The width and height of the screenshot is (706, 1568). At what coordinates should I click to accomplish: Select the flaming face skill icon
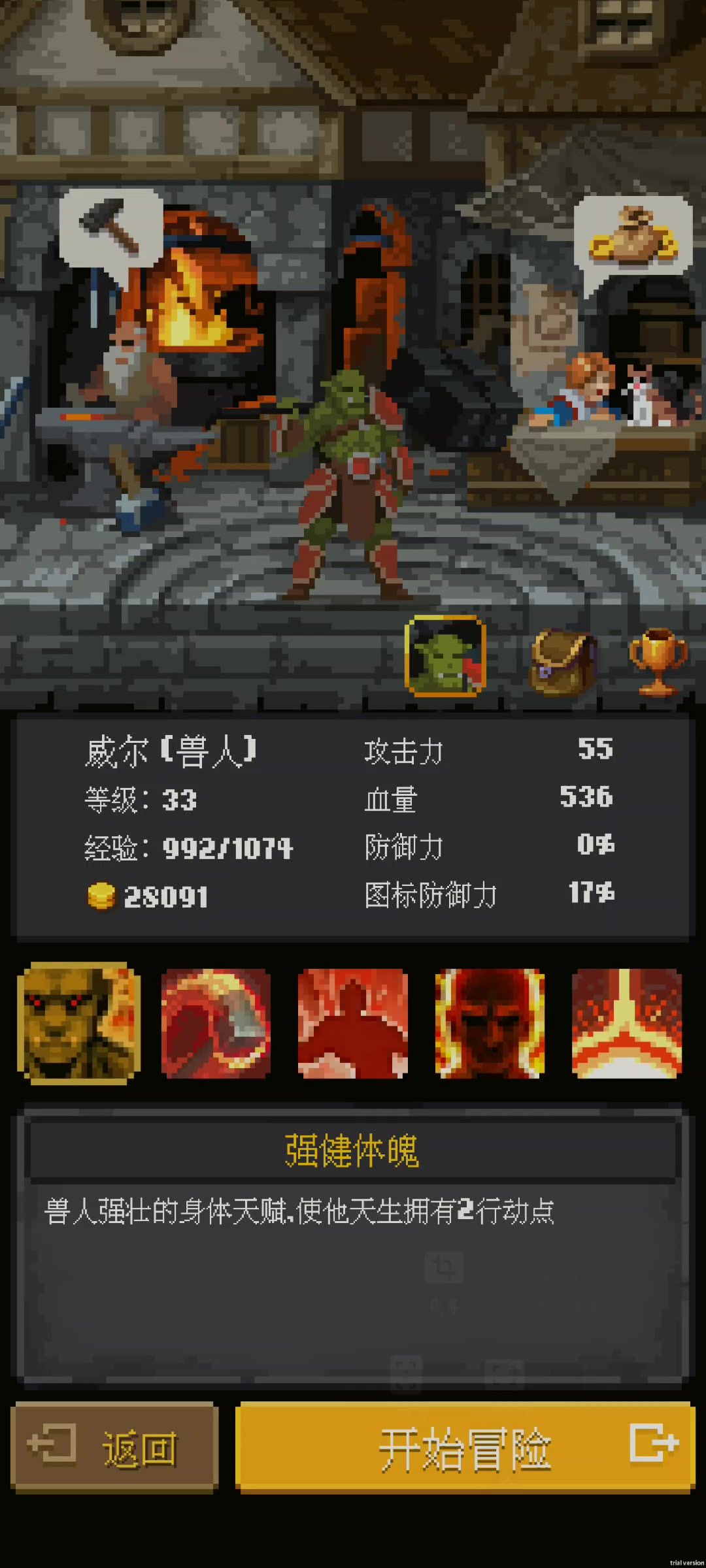(490, 1023)
